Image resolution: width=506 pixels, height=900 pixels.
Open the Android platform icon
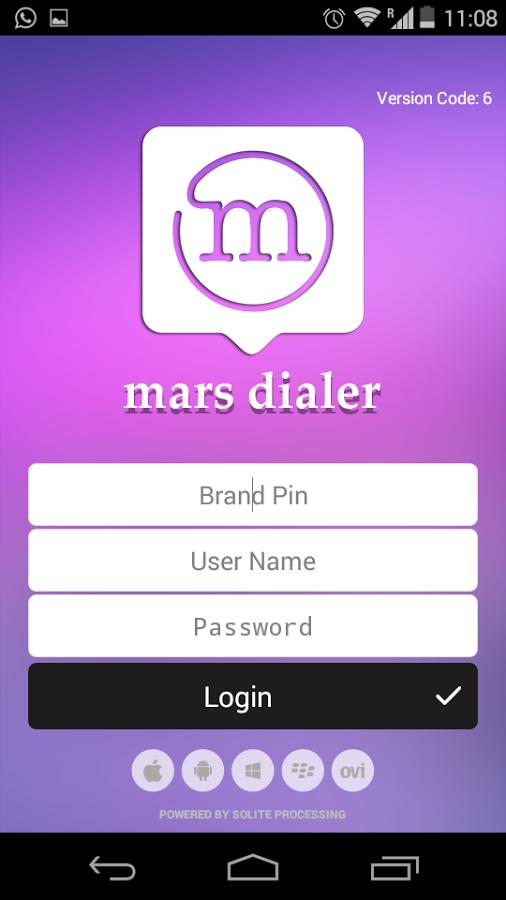point(203,770)
